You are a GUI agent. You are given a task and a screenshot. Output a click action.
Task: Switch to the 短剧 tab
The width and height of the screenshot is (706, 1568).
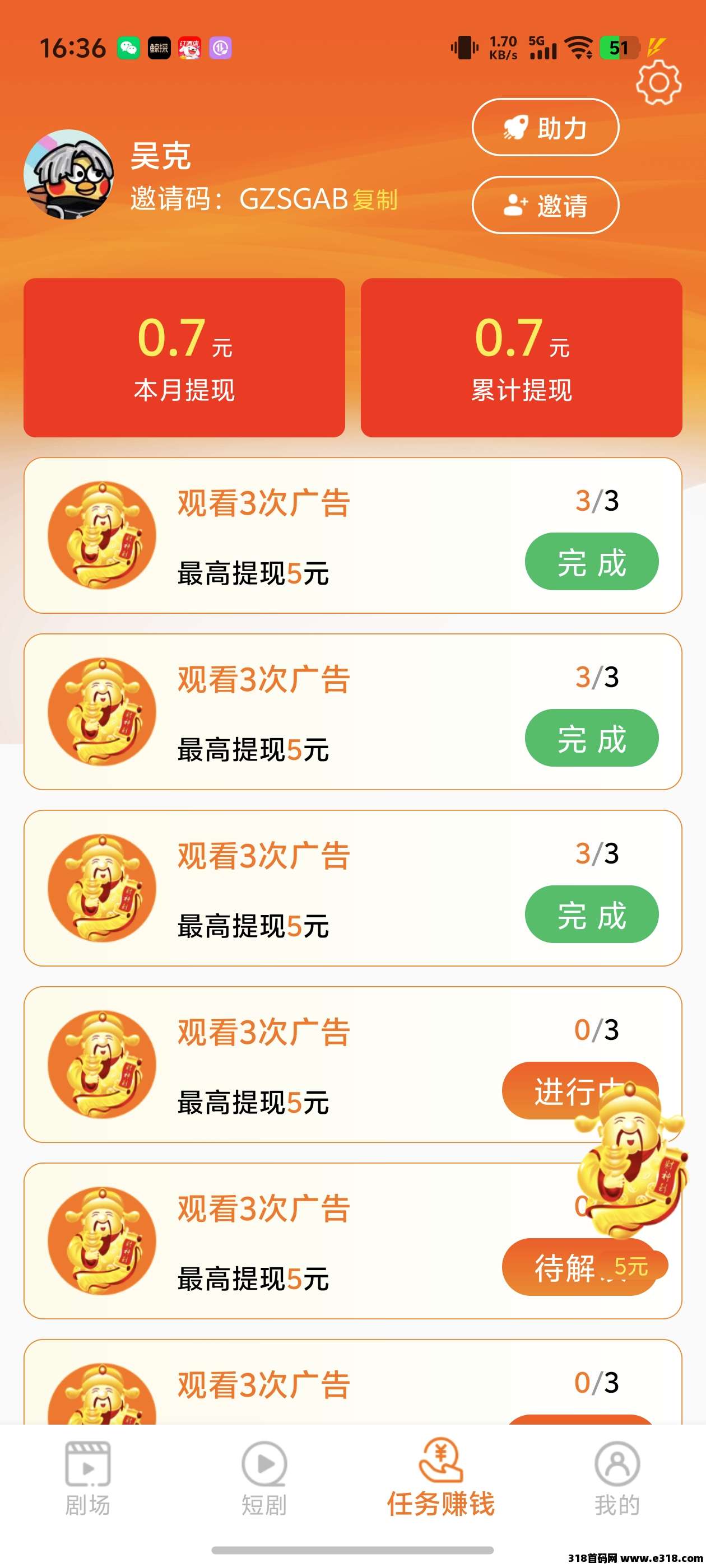coord(264,1479)
